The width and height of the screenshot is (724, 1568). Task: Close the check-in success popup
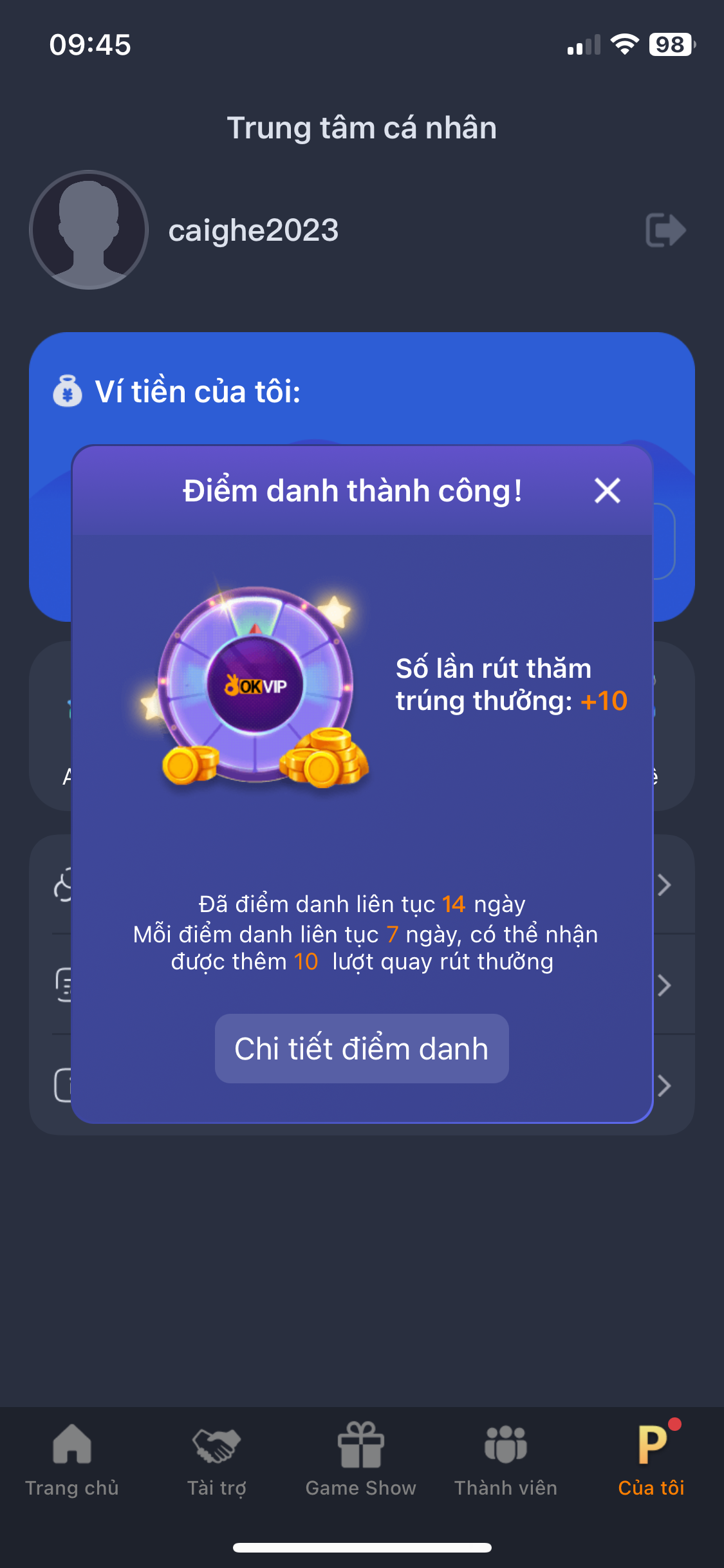click(607, 491)
